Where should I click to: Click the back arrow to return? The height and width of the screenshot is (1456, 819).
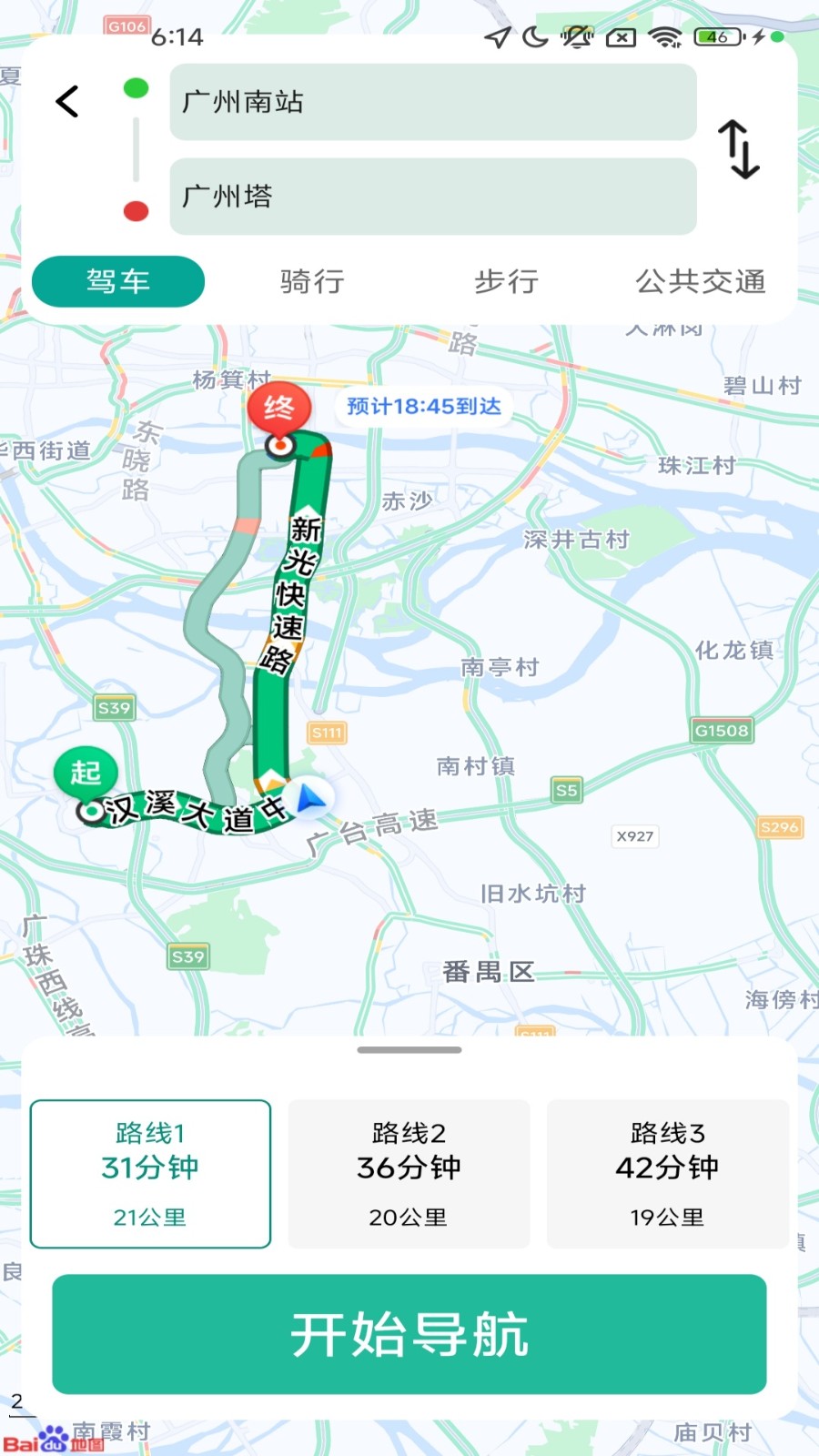tap(66, 102)
